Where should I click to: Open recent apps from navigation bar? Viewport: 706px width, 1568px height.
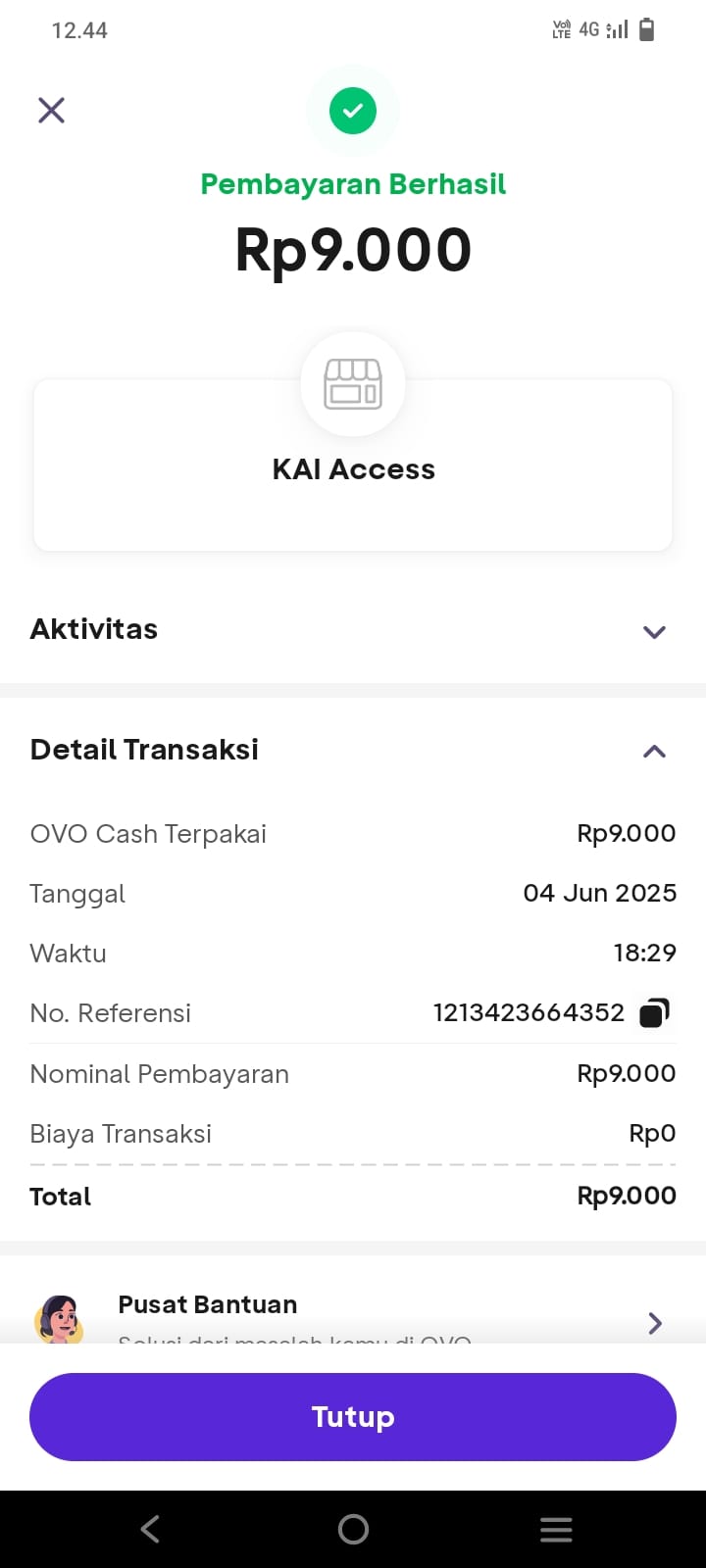pos(556,1529)
